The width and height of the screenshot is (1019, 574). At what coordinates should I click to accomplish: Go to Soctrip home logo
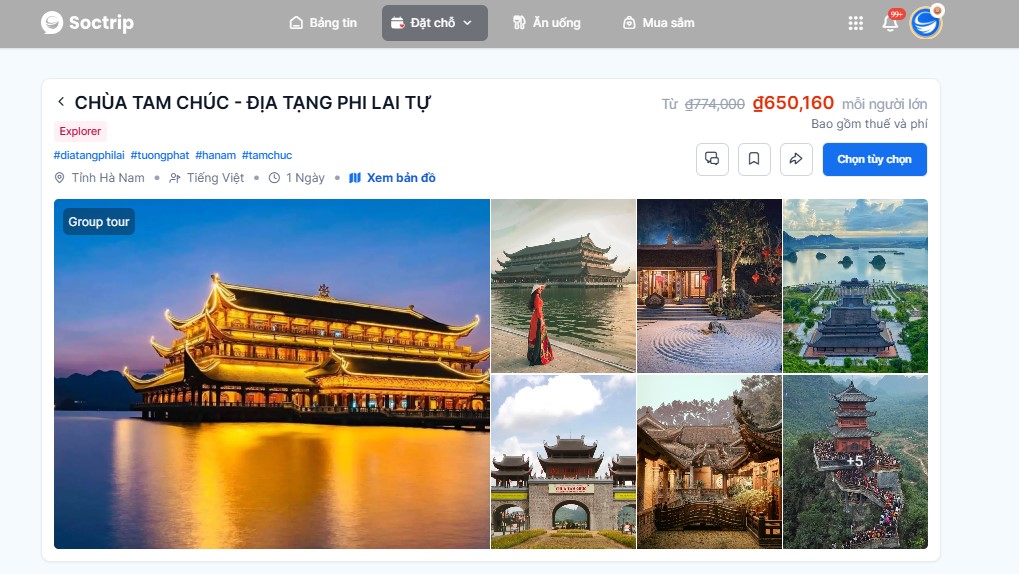tap(87, 23)
